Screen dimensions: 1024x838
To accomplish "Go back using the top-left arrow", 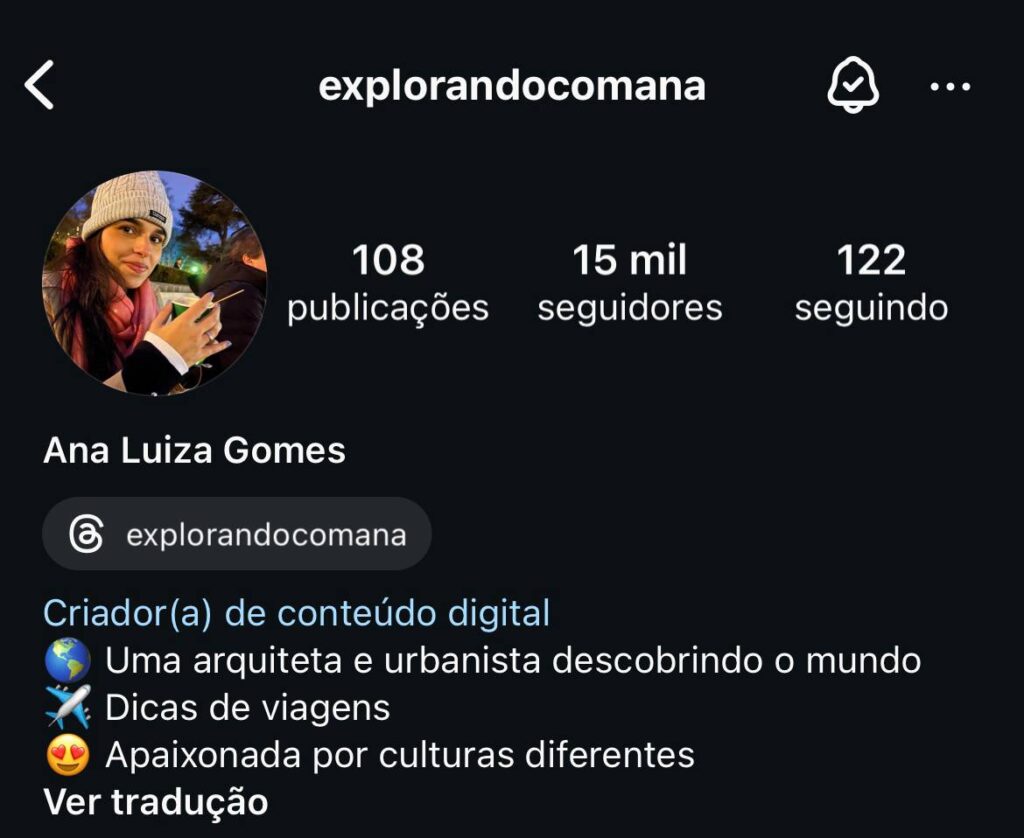I will click(x=40, y=86).
